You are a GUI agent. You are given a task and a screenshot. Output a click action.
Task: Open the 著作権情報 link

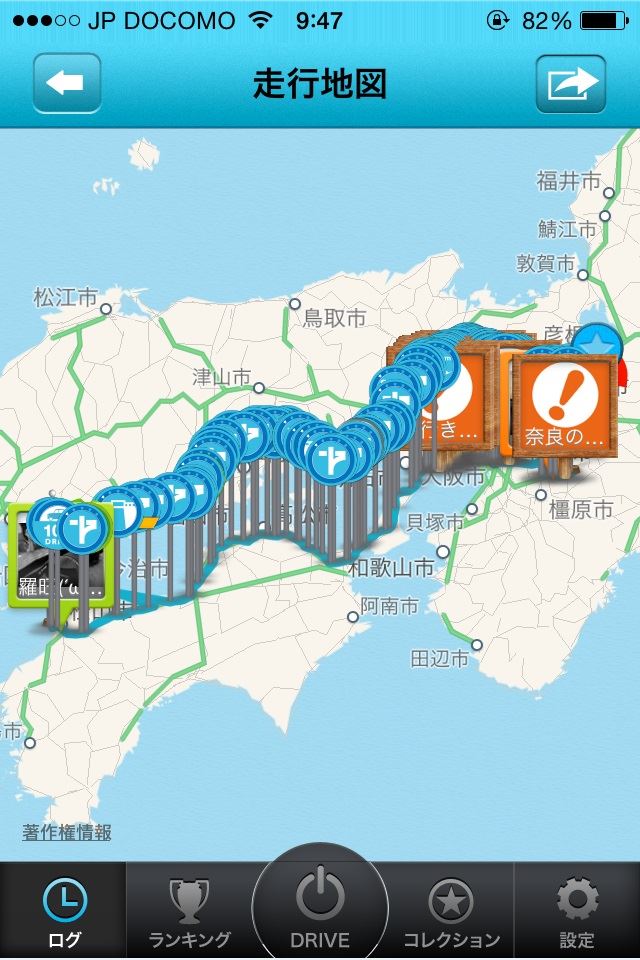[x=67, y=832]
